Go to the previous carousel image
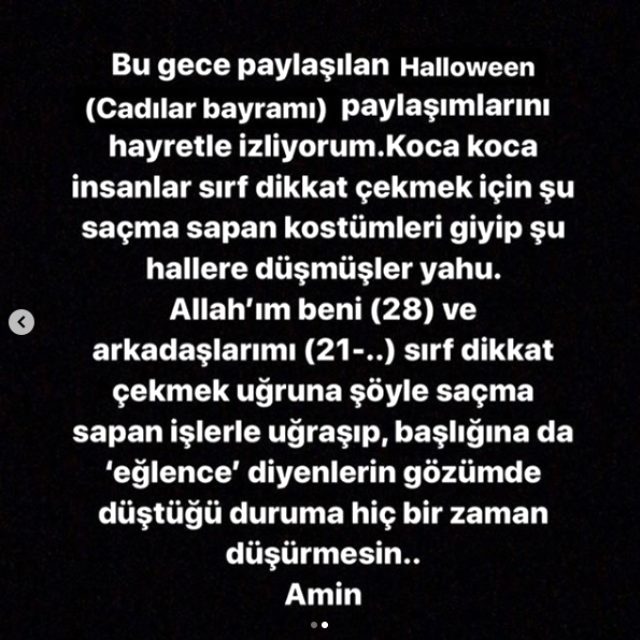640x640 pixels. tap(23, 322)
